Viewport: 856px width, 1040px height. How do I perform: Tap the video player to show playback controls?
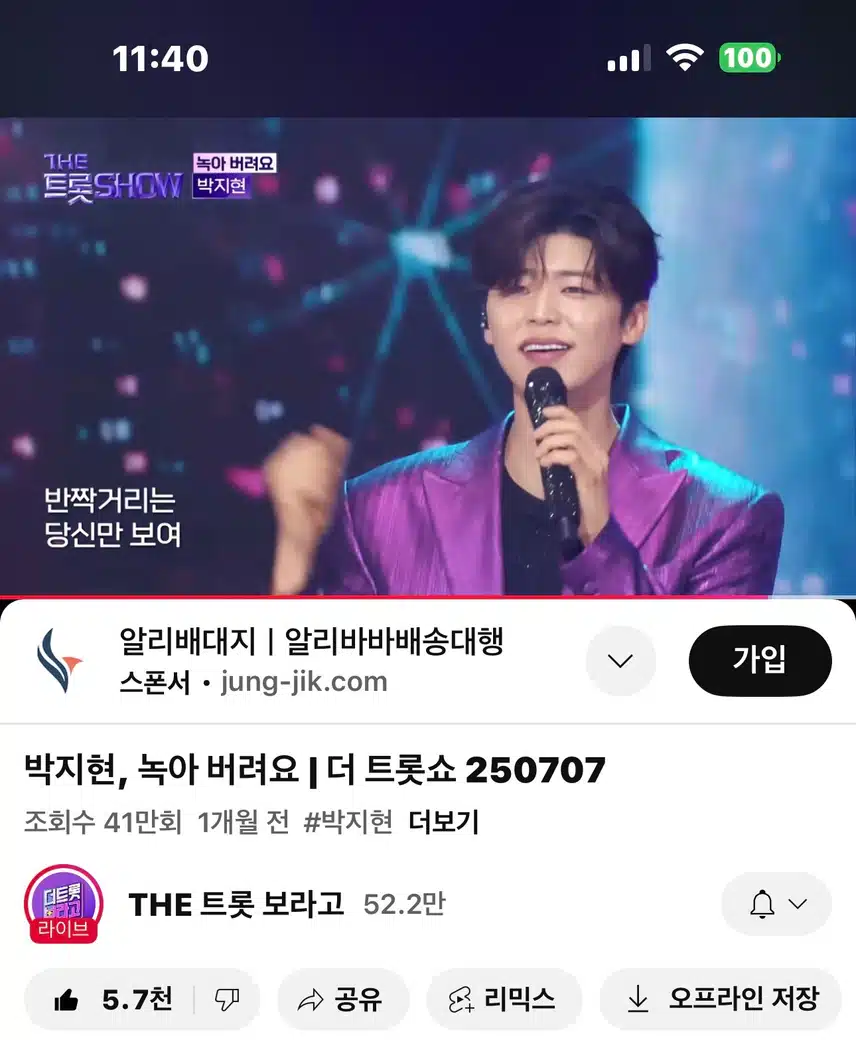(428, 356)
